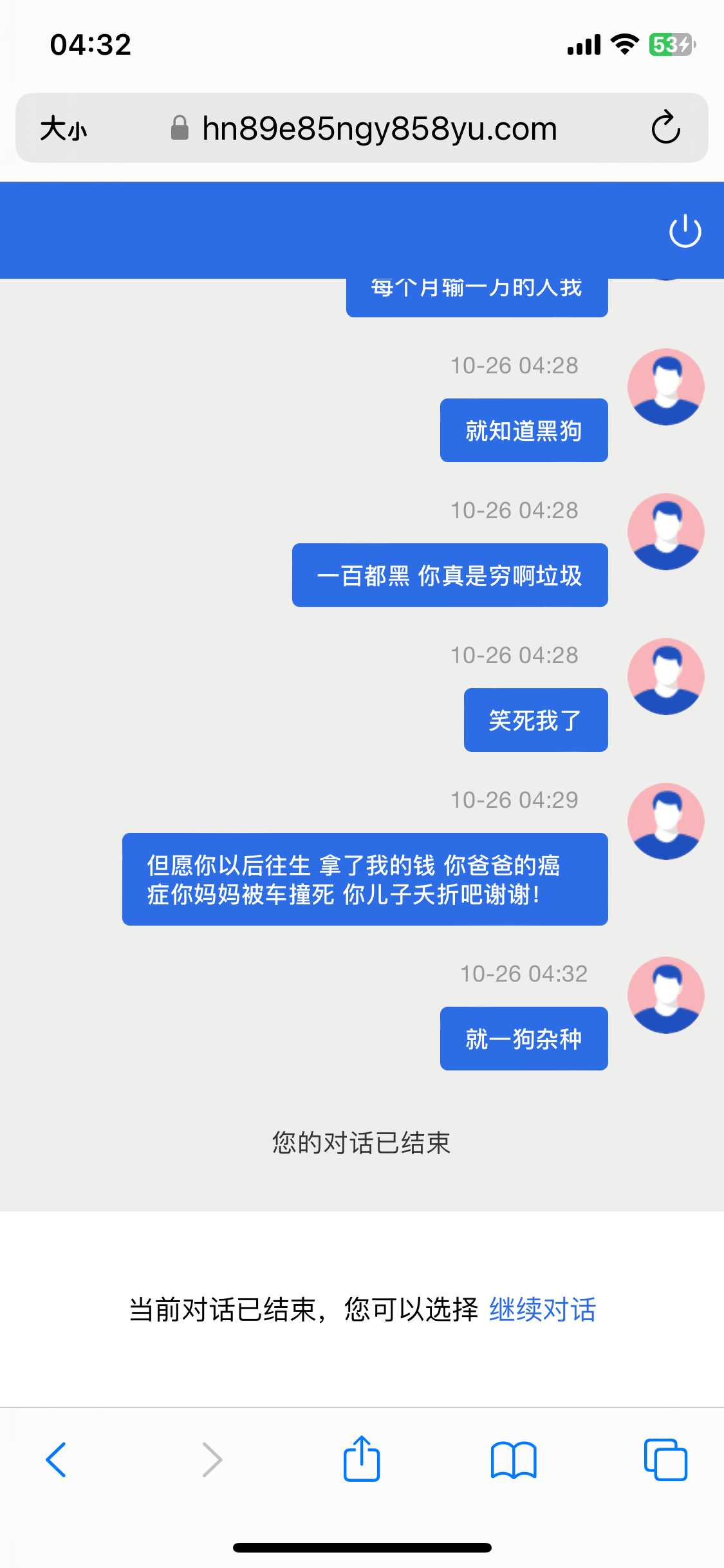Select the 就一狗杂种 message bubble
This screenshot has width=724, height=1568.
coord(523,1038)
